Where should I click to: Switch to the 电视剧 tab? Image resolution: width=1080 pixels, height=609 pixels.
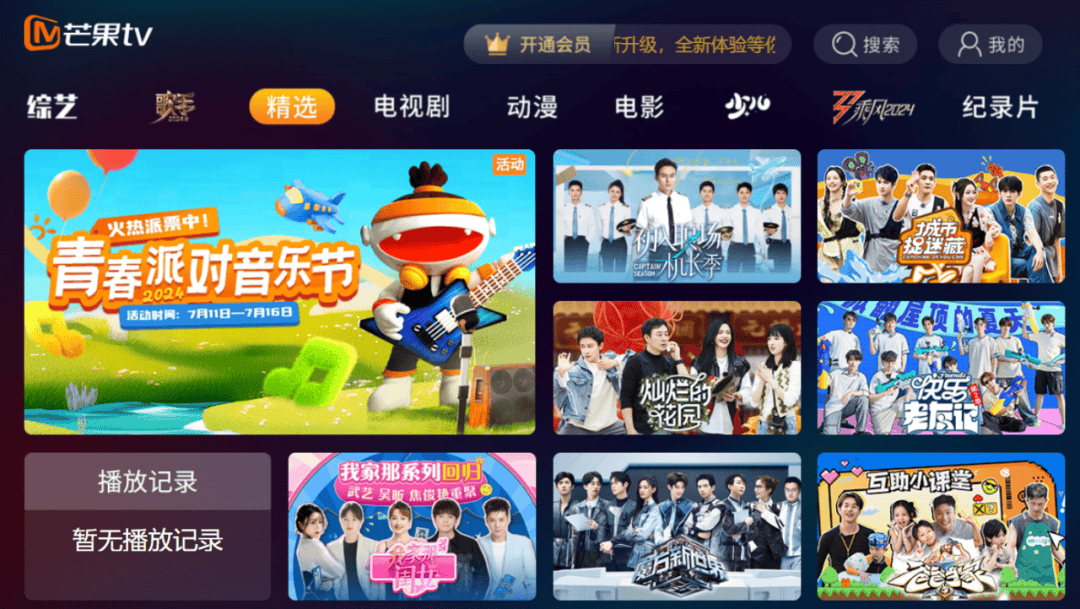pos(411,107)
